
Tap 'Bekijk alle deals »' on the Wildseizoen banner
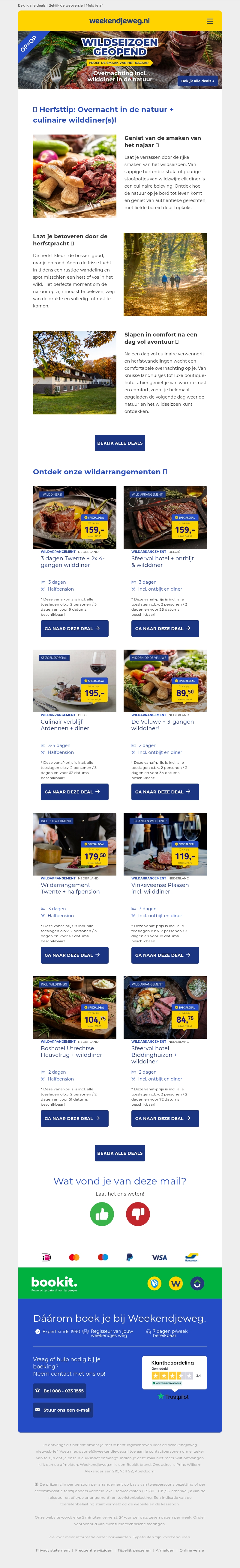197,80
